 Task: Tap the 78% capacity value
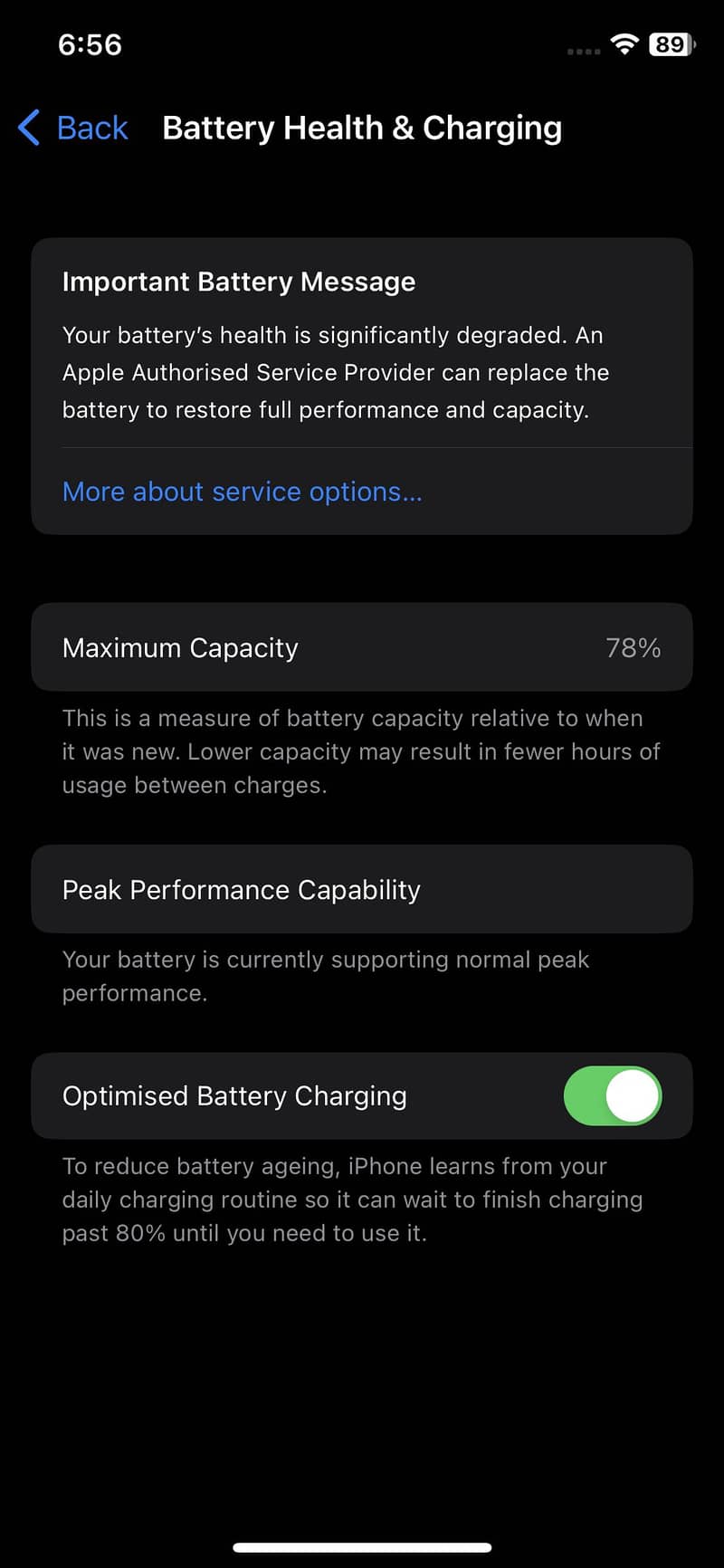[x=633, y=646]
